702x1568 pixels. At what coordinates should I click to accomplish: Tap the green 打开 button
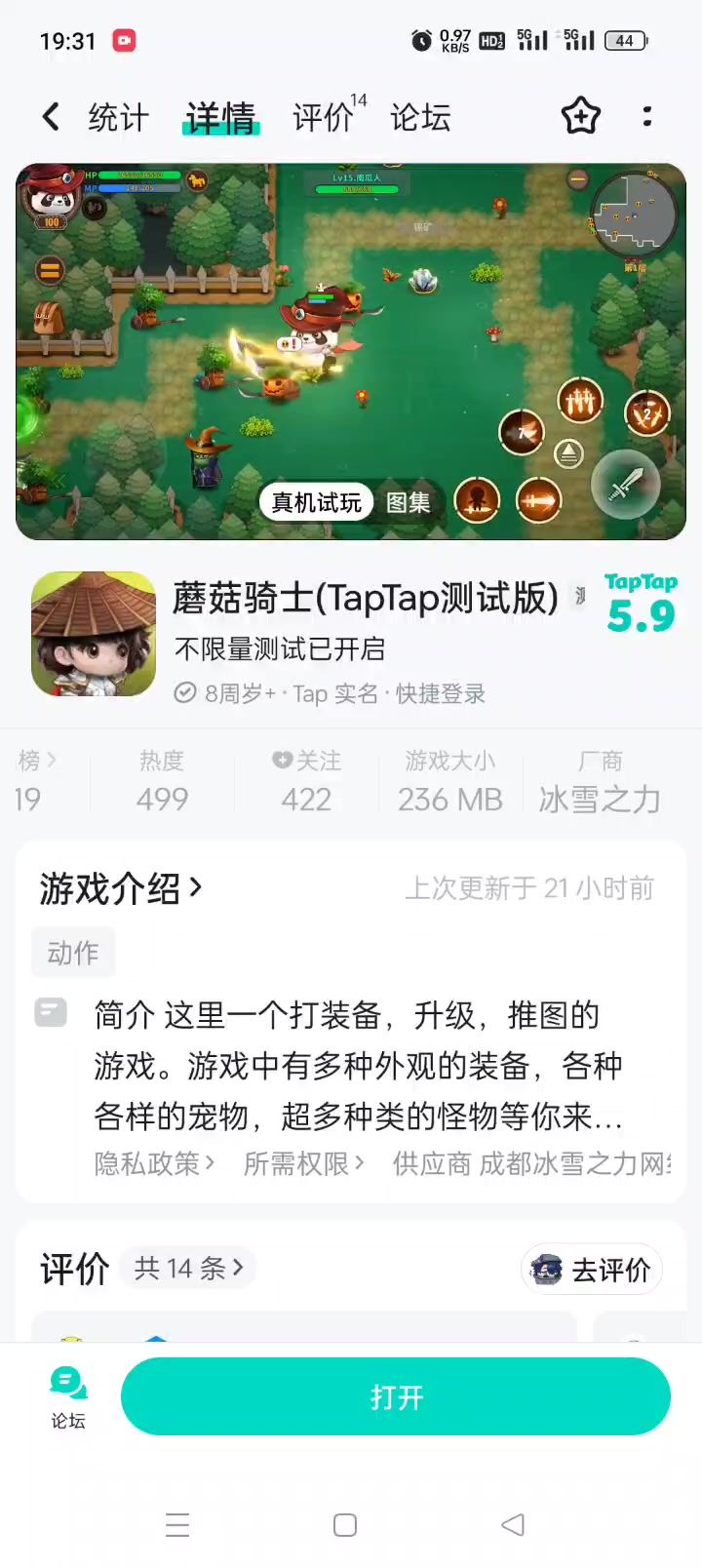point(395,1396)
